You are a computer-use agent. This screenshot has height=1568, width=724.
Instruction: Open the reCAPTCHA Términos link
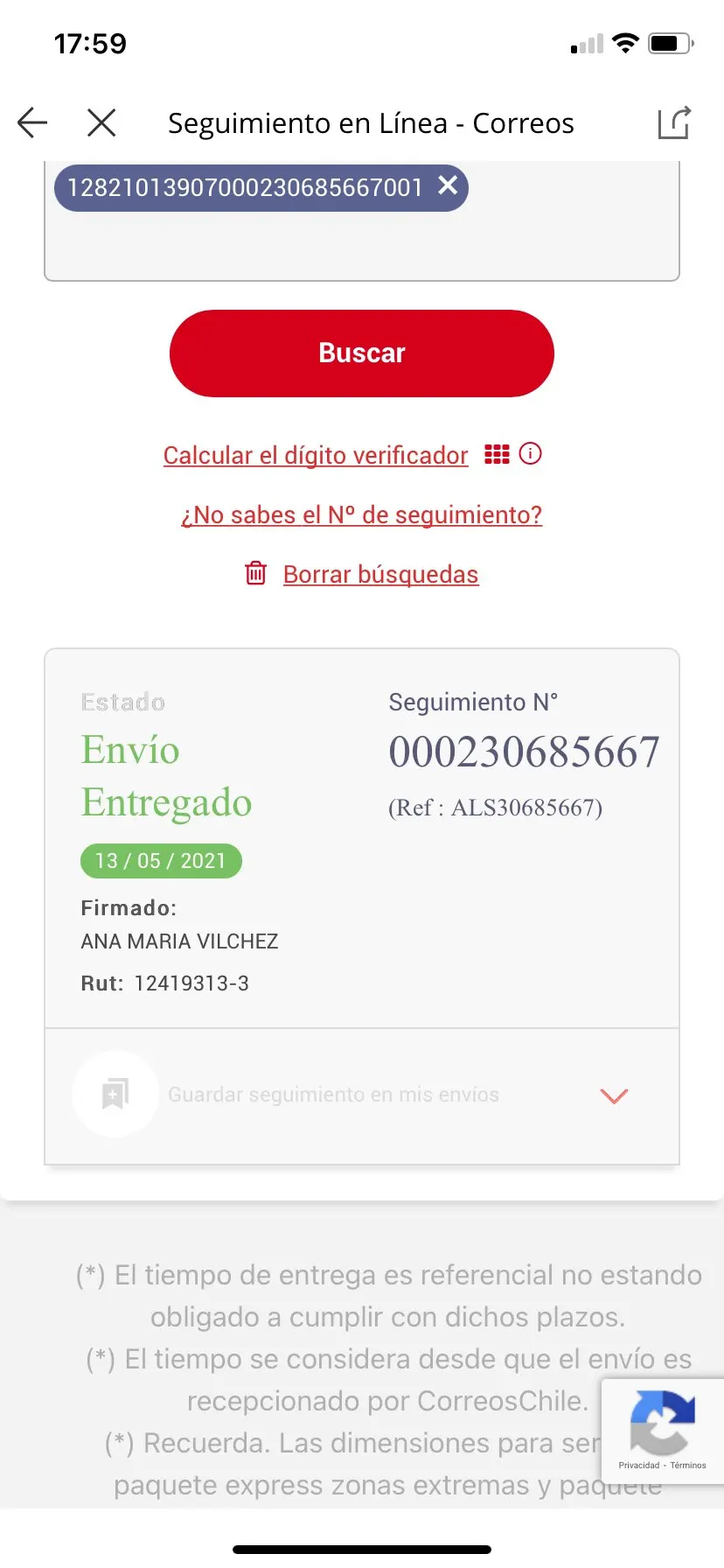click(x=688, y=1465)
